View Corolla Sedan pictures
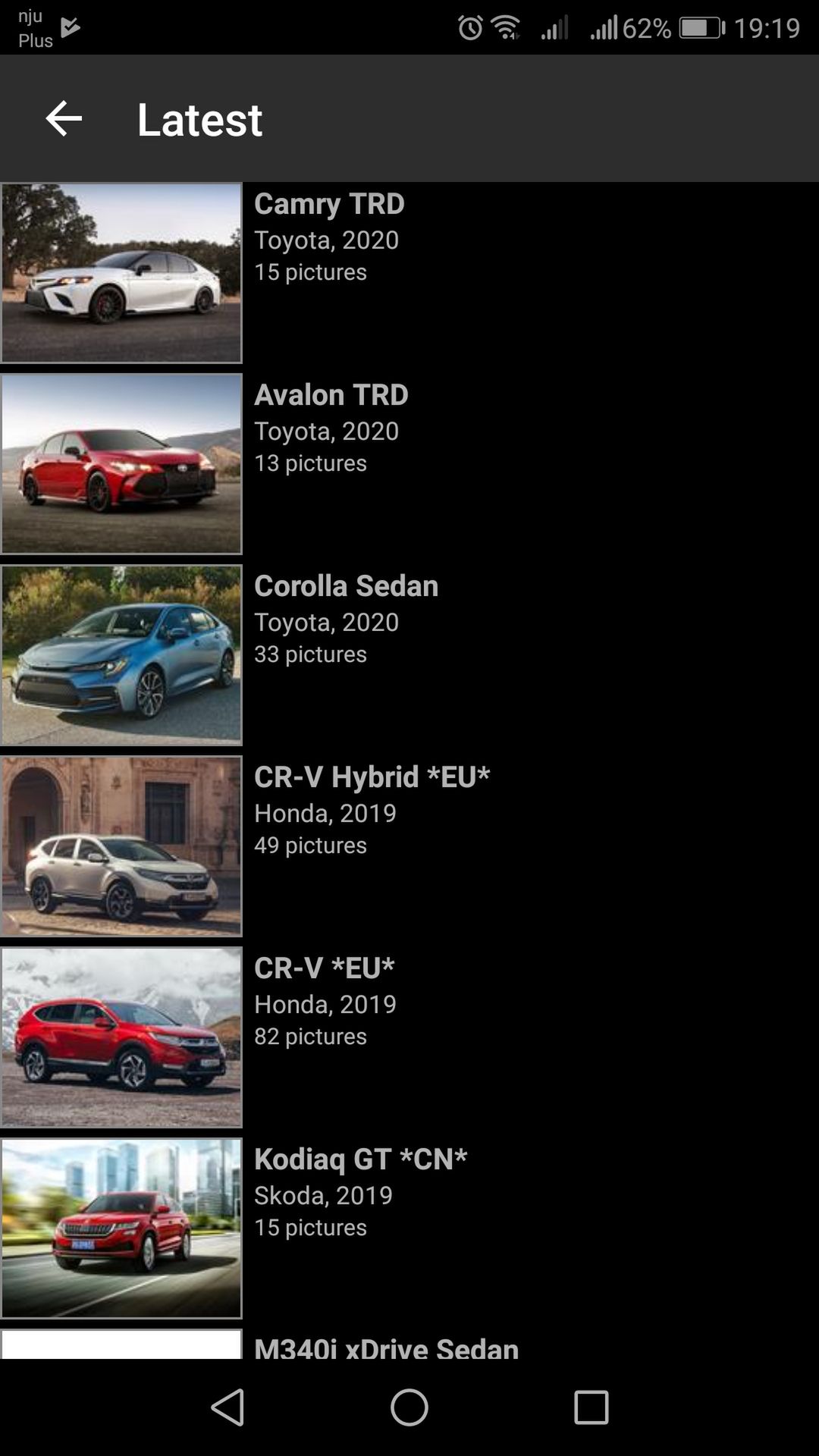Screen dimensions: 819x1456 tap(409, 655)
